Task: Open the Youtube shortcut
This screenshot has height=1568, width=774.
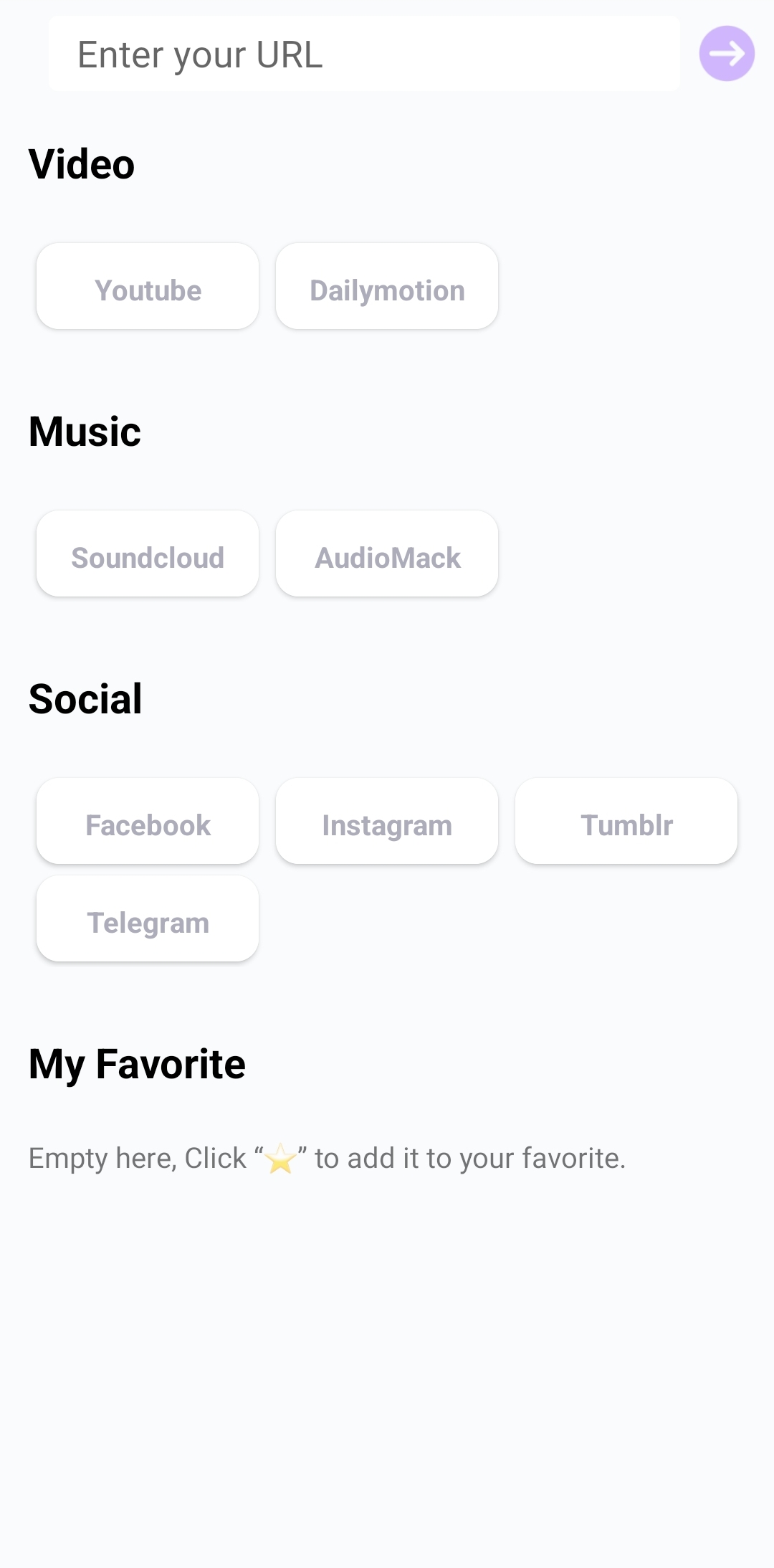Action: tap(148, 287)
